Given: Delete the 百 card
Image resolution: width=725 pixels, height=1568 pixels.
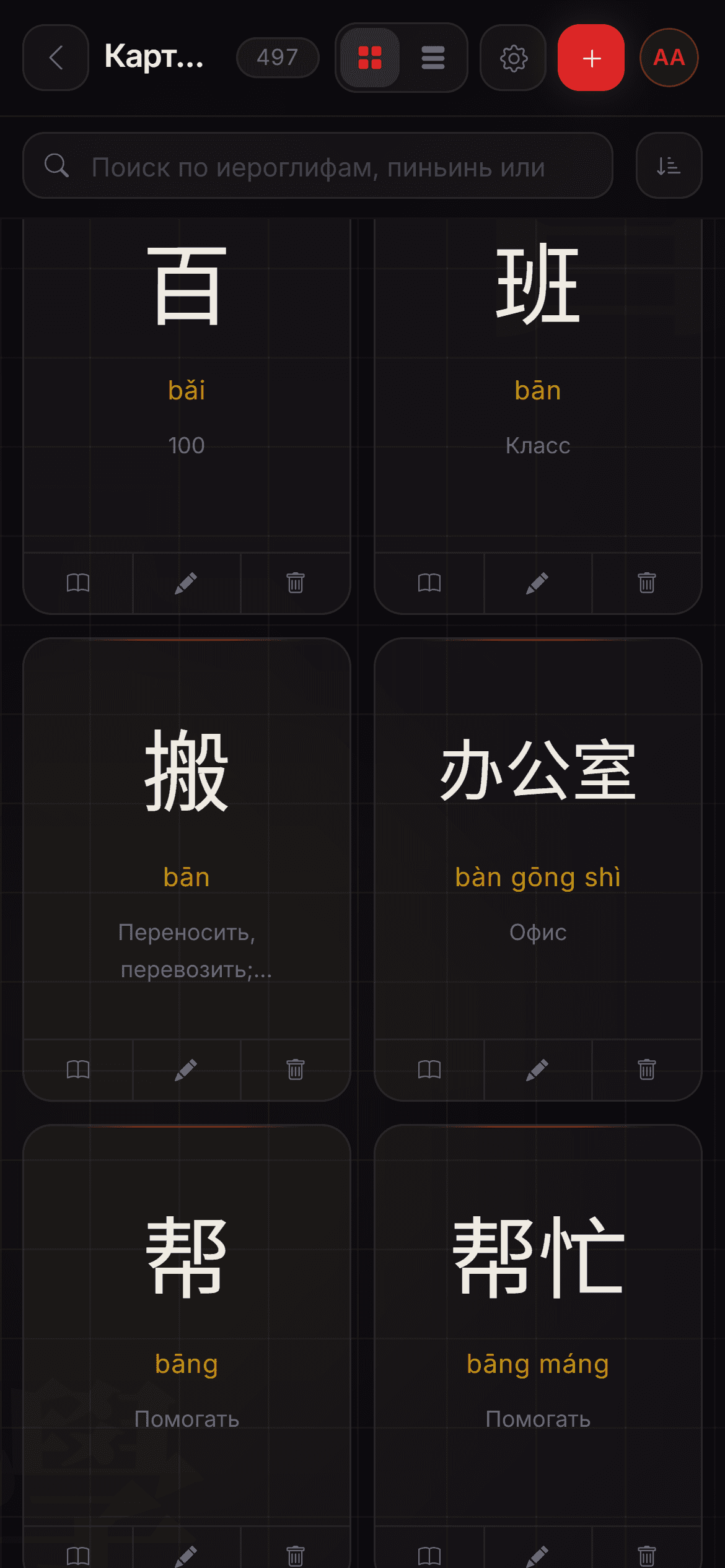Looking at the screenshot, I should (x=296, y=583).
